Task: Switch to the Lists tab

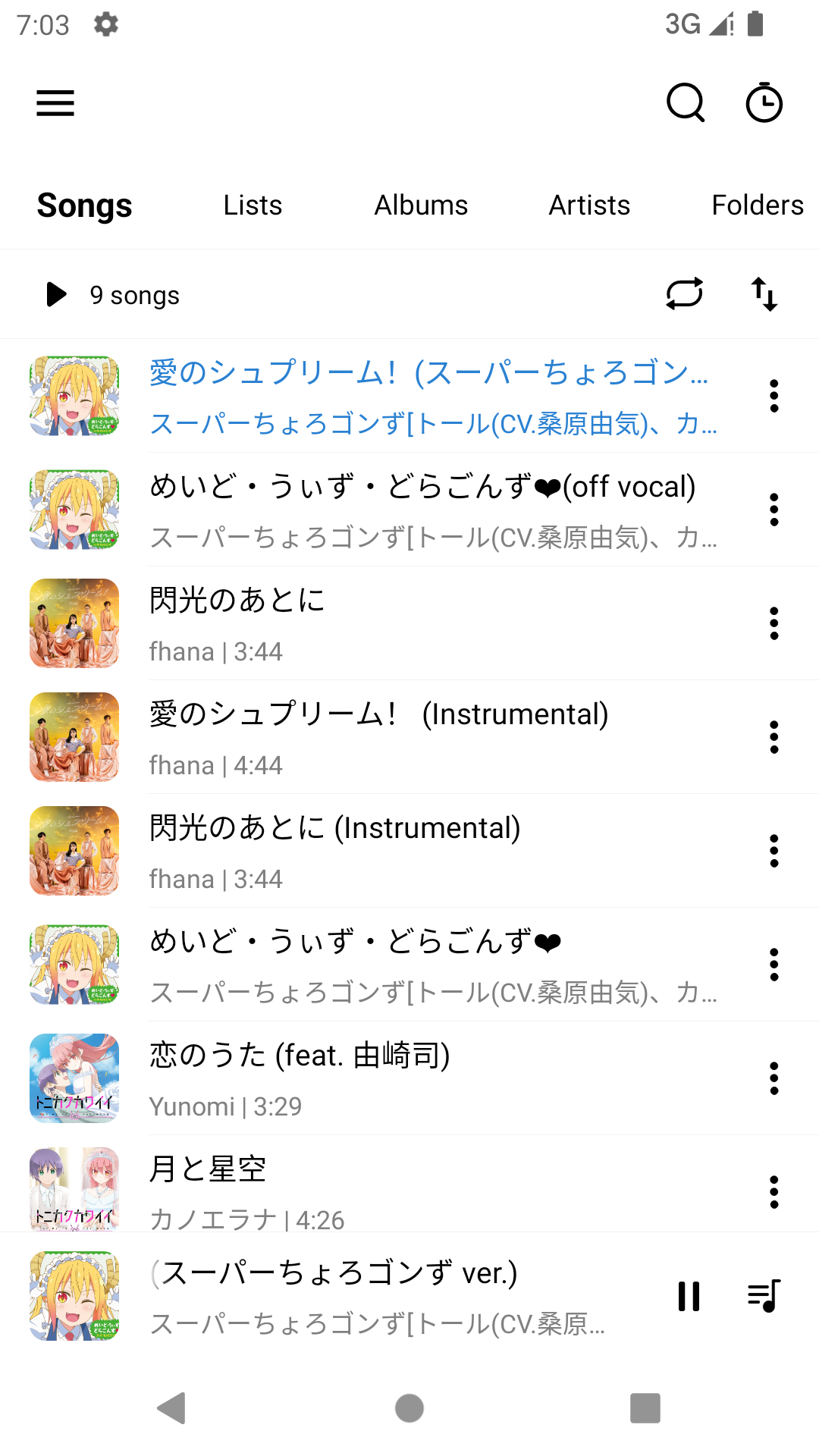Action: [253, 206]
